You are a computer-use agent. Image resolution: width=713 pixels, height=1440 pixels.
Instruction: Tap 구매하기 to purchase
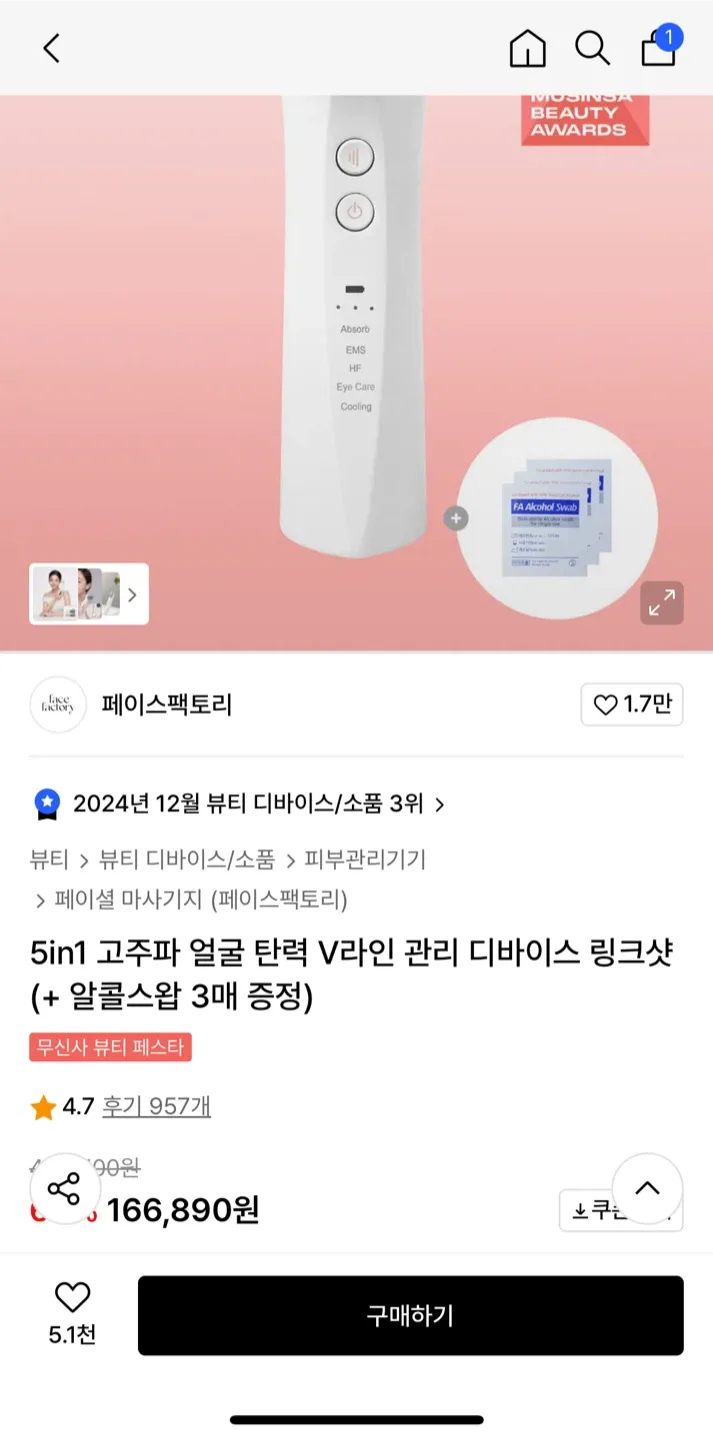tap(410, 1315)
